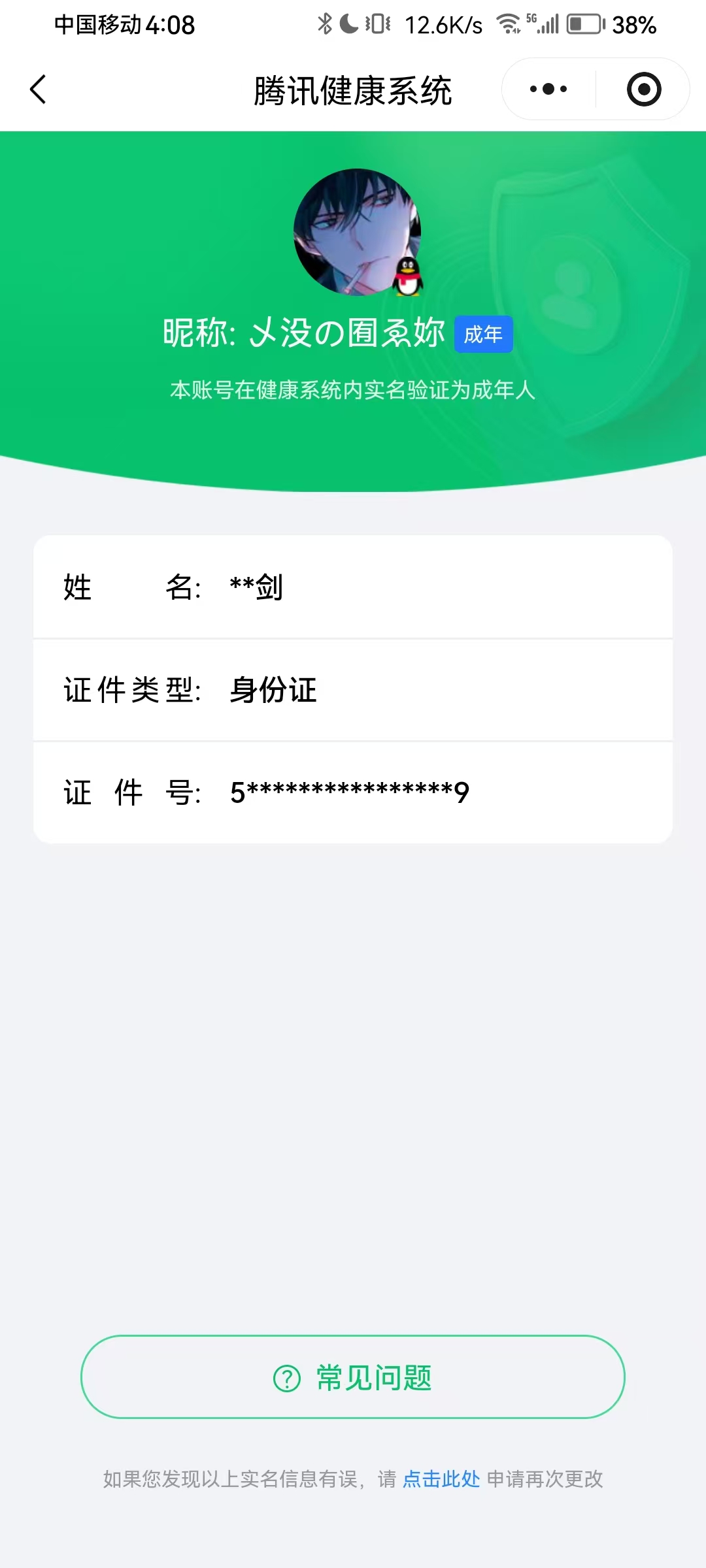Viewport: 706px width, 1568px height.
Task: Tap 点击此处 link to change real-name info
Action: 441,1479
